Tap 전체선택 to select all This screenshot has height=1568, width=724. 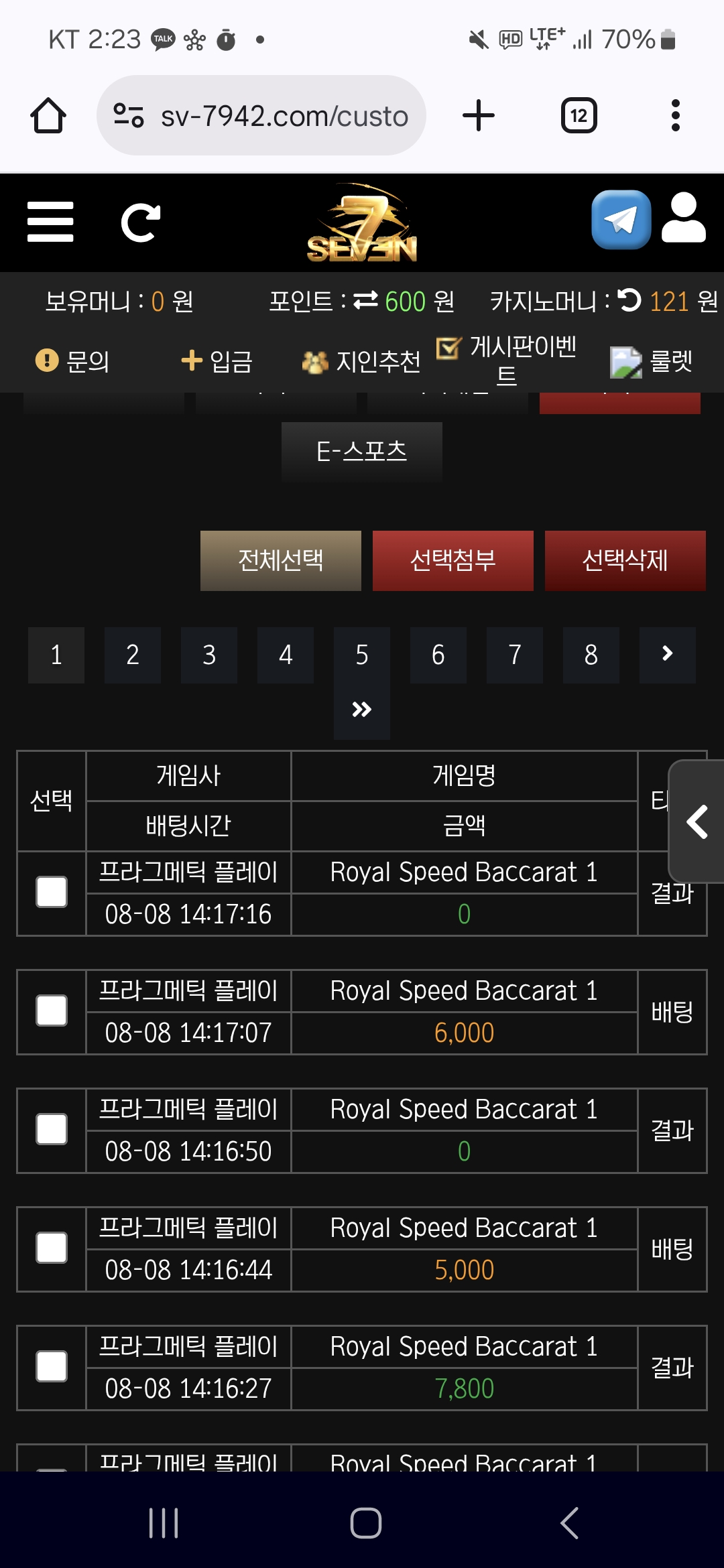(280, 560)
